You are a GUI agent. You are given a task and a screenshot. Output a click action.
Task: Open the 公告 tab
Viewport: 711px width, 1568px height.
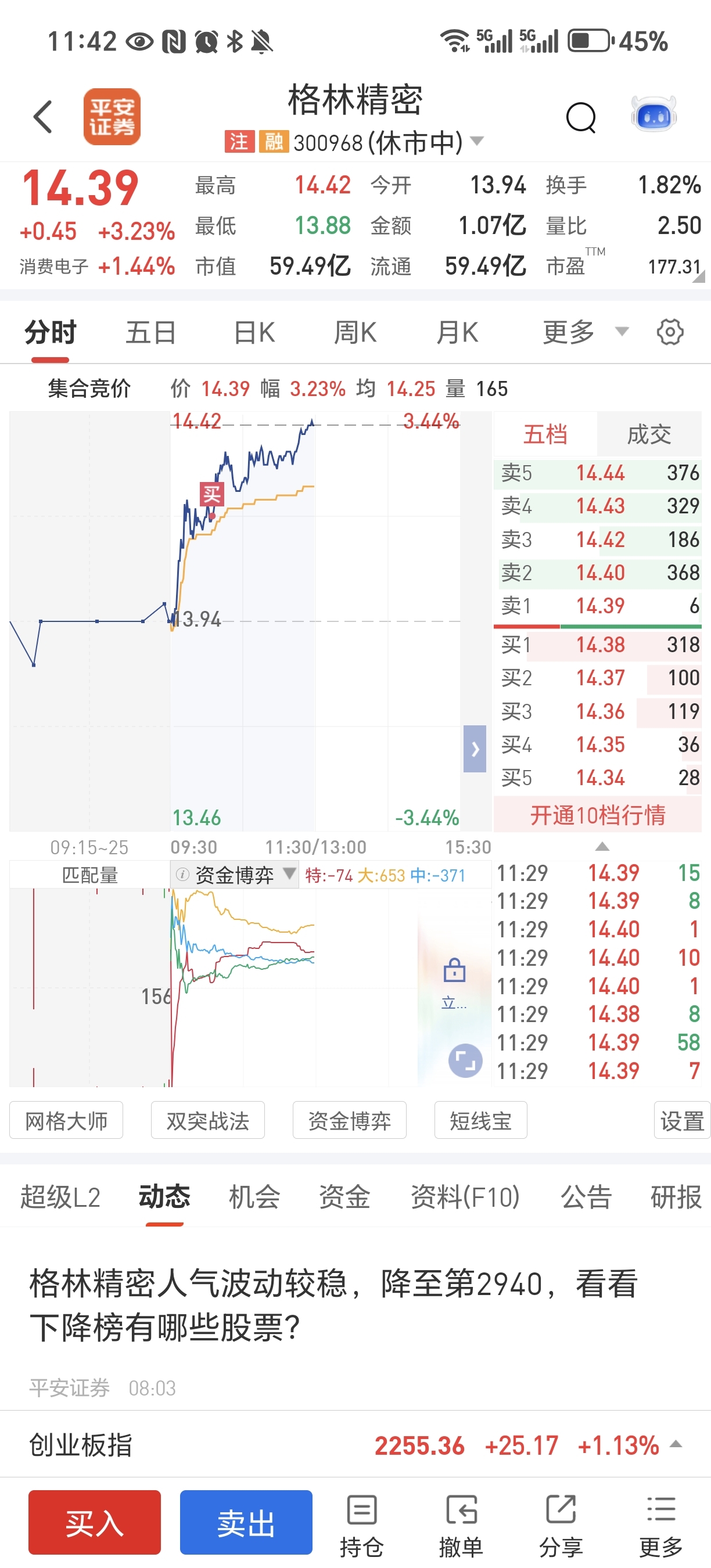[586, 1197]
